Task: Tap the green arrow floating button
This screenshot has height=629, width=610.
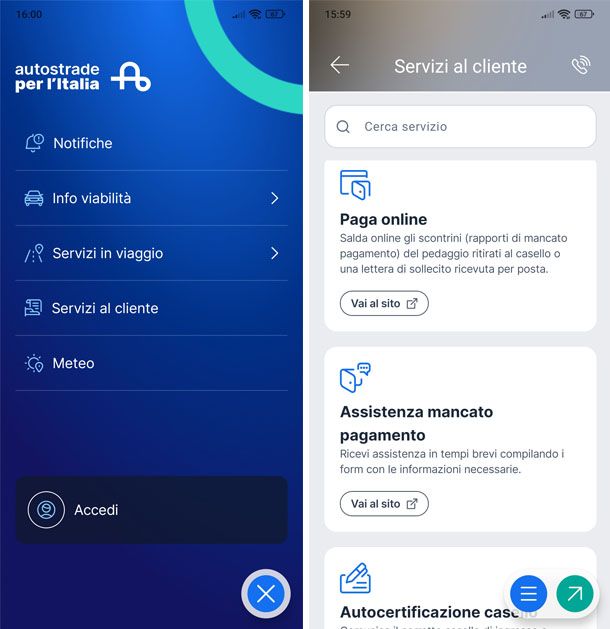Action: point(575,594)
